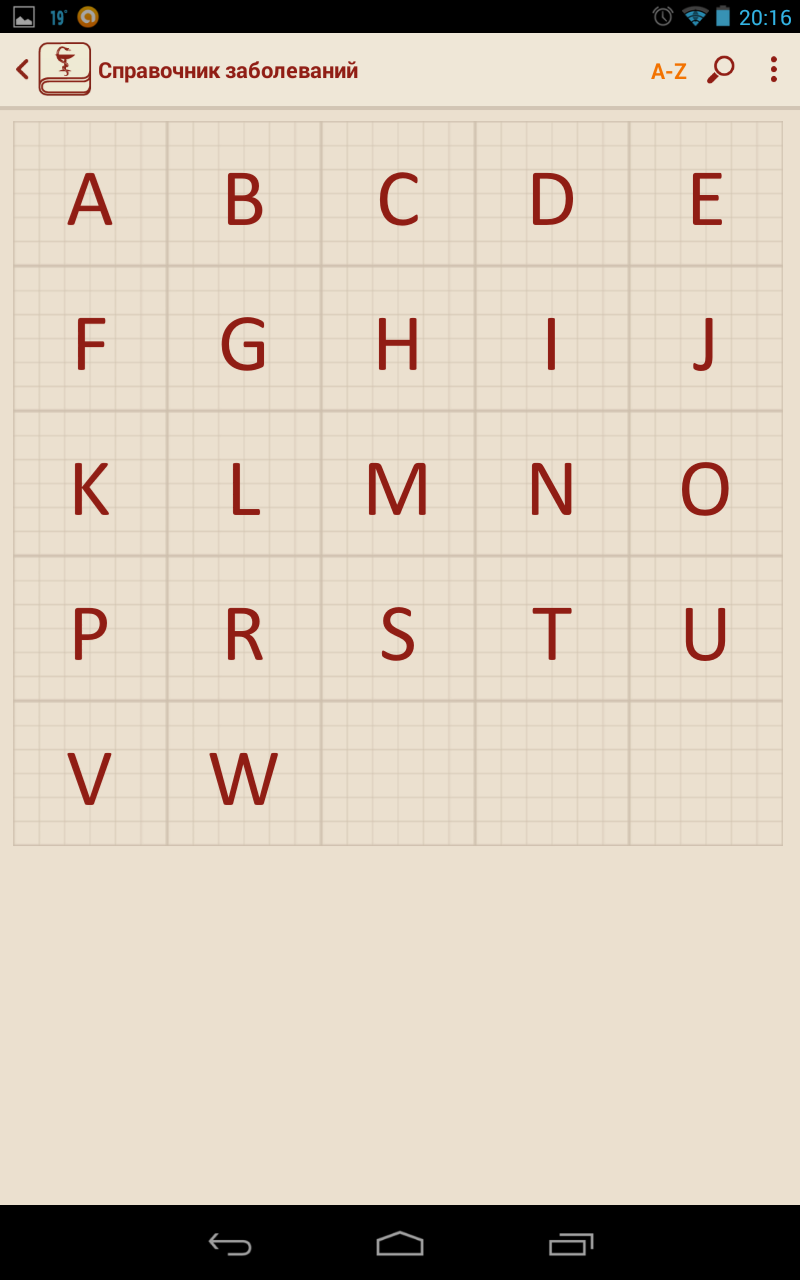Viewport: 800px width, 1280px height.
Task: Open diseases starting with letter A
Action: pos(90,195)
